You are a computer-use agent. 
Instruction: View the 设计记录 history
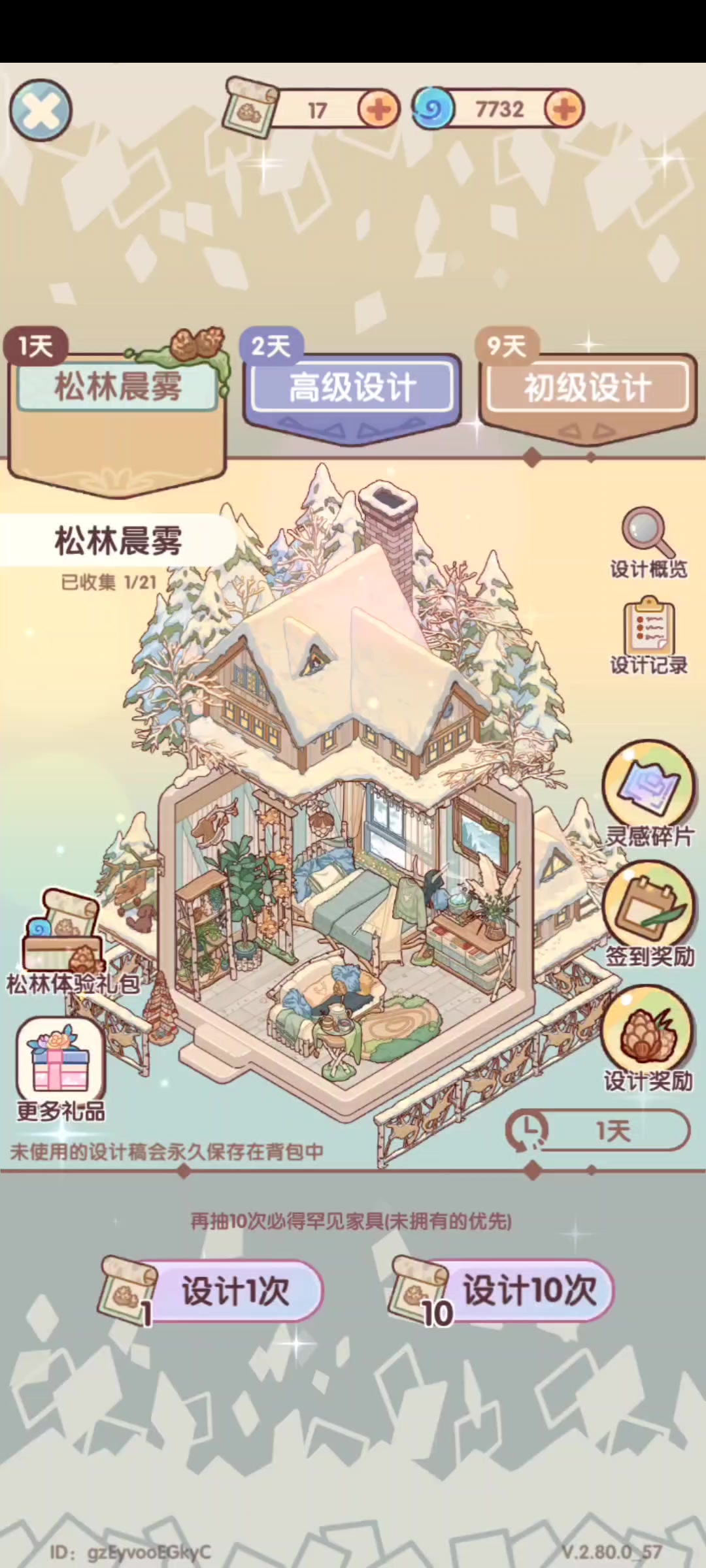pyautogui.click(x=648, y=636)
